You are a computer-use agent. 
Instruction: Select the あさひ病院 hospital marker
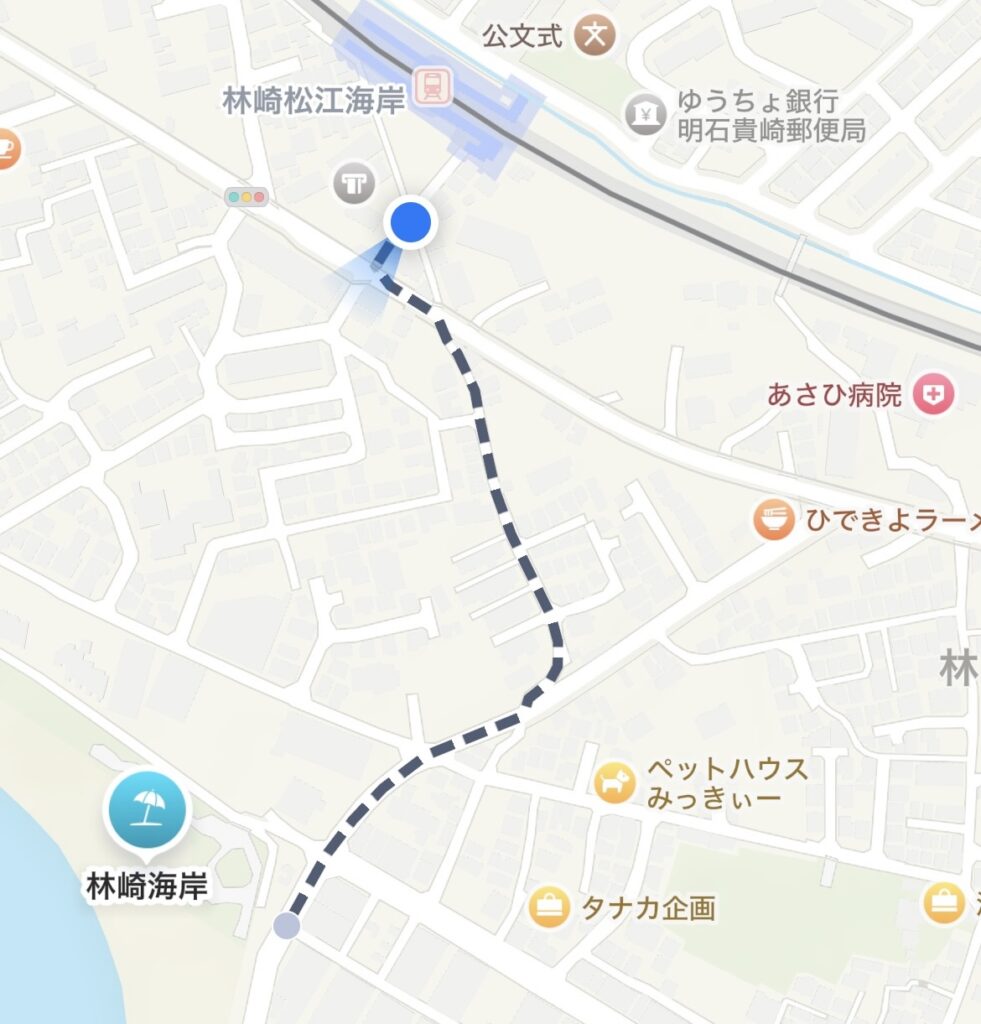tap(934, 393)
